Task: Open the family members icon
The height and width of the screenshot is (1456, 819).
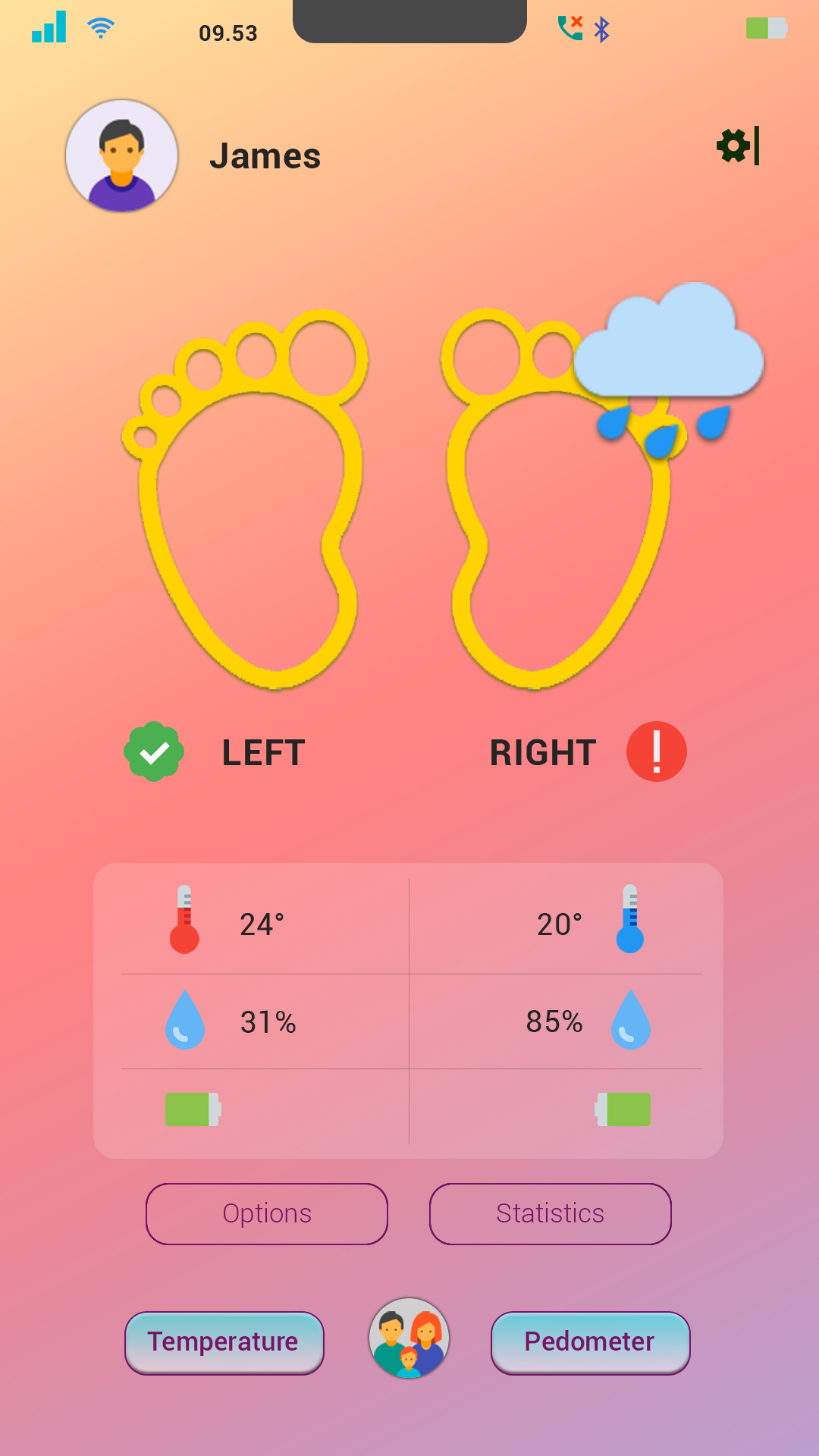Action: 409,1338
